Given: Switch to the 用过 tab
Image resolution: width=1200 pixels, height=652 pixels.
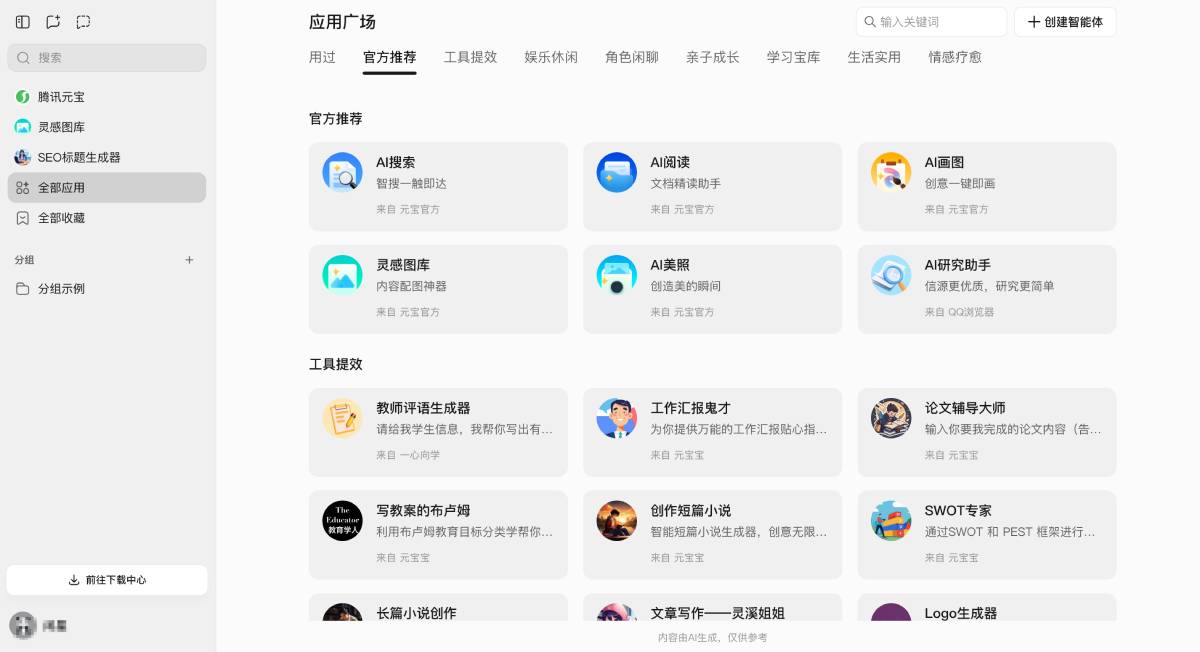Looking at the screenshot, I should 322,57.
